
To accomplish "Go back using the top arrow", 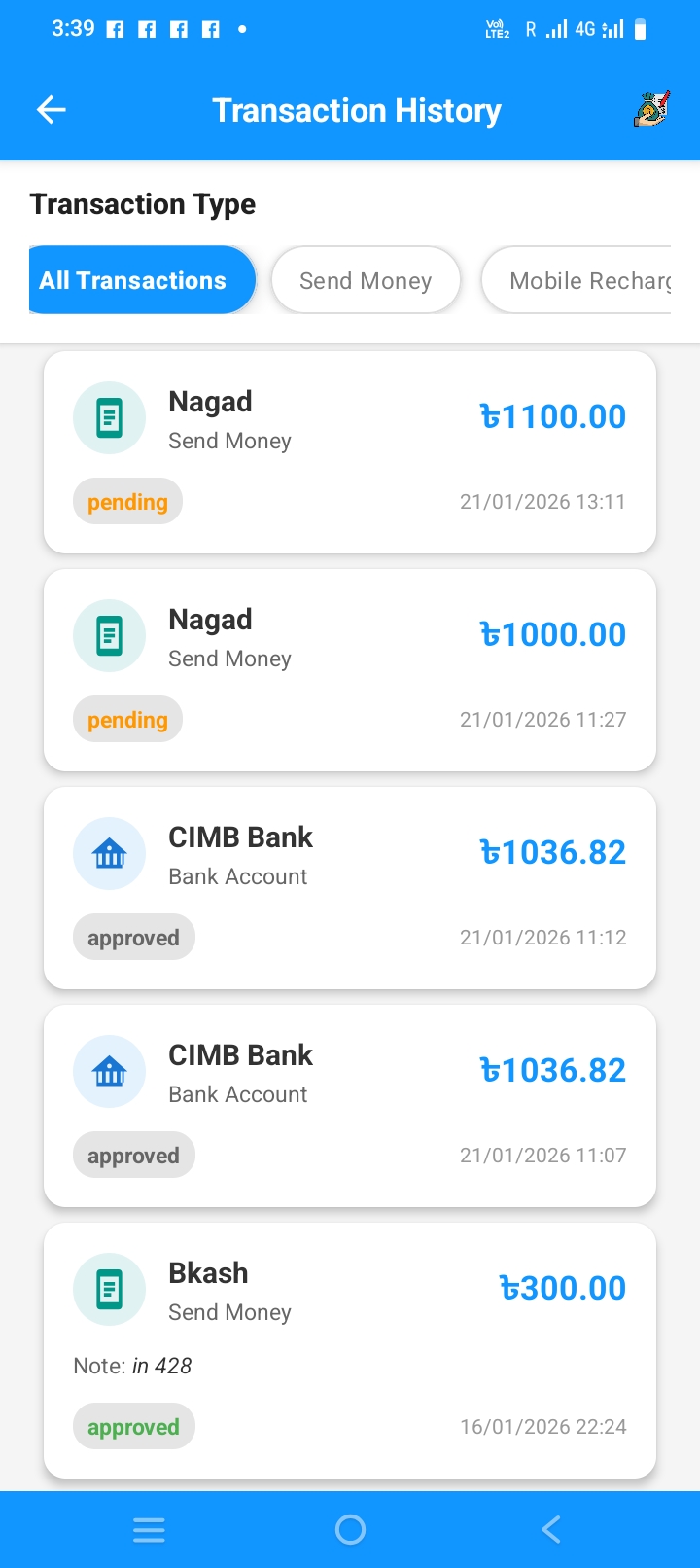I will point(52,110).
